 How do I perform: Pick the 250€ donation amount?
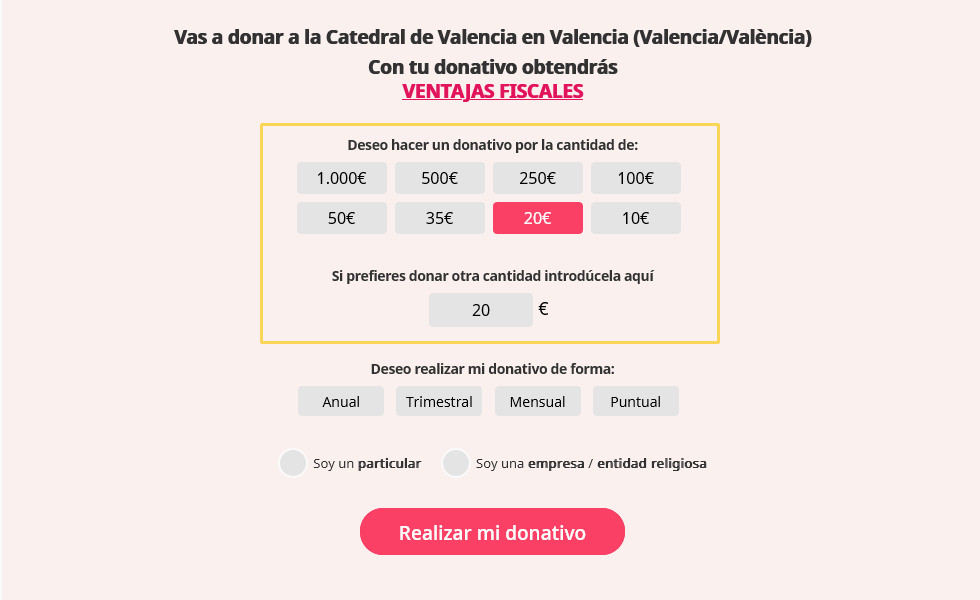tap(537, 178)
